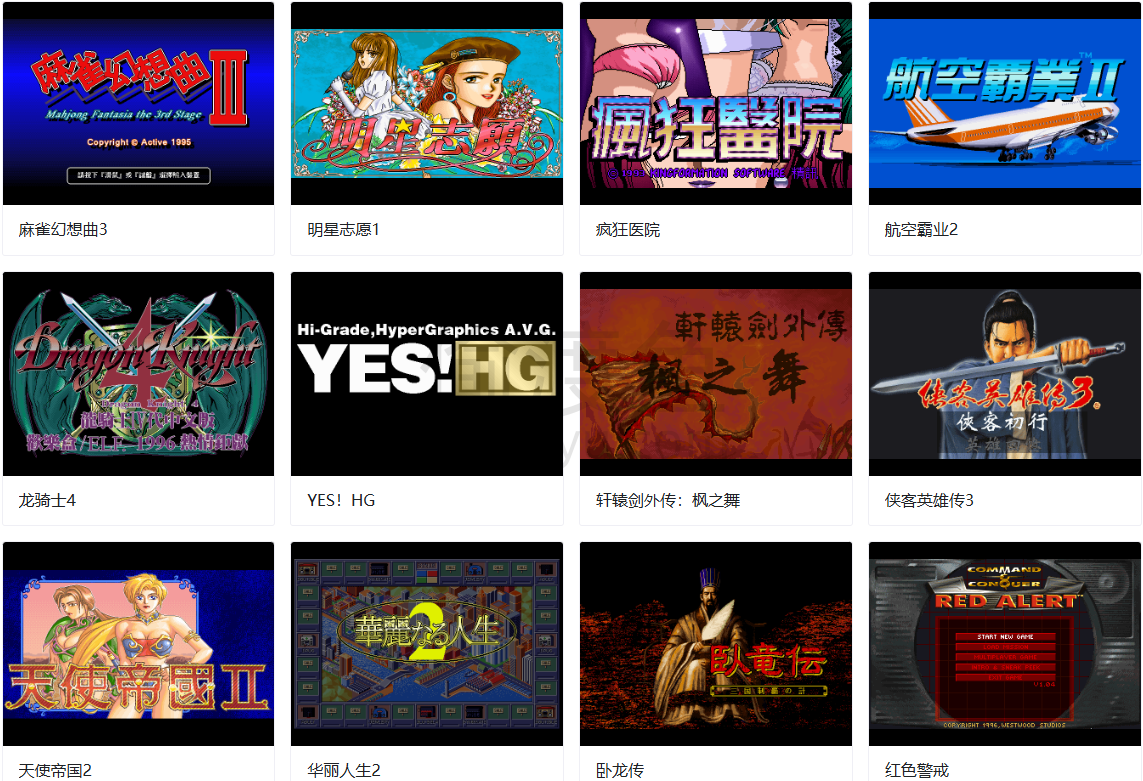Image resolution: width=1143 pixels, height=781 pixels.
Task: Open the YES！HG game card
Action: tap(427, 374)
